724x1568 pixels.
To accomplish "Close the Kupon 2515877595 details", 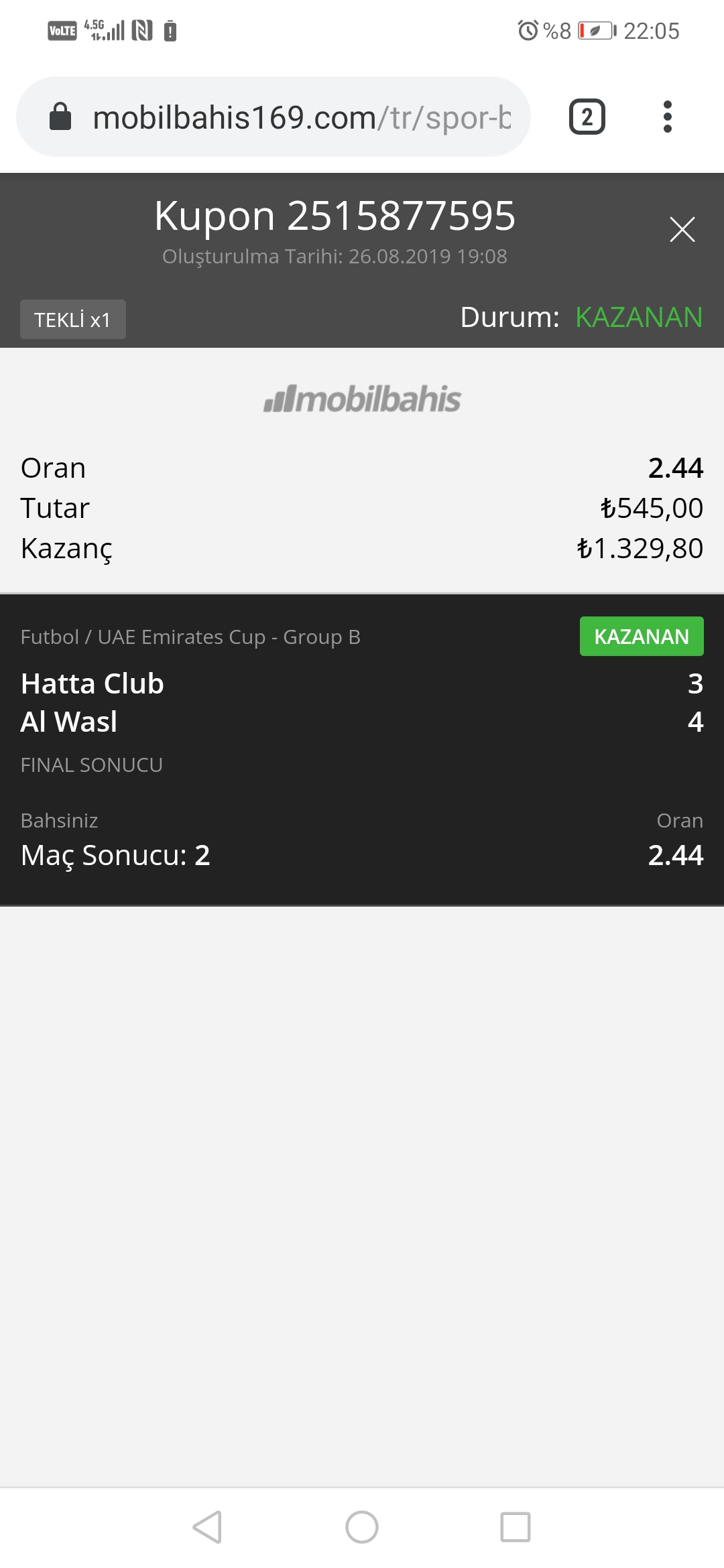I will [682, 229].
